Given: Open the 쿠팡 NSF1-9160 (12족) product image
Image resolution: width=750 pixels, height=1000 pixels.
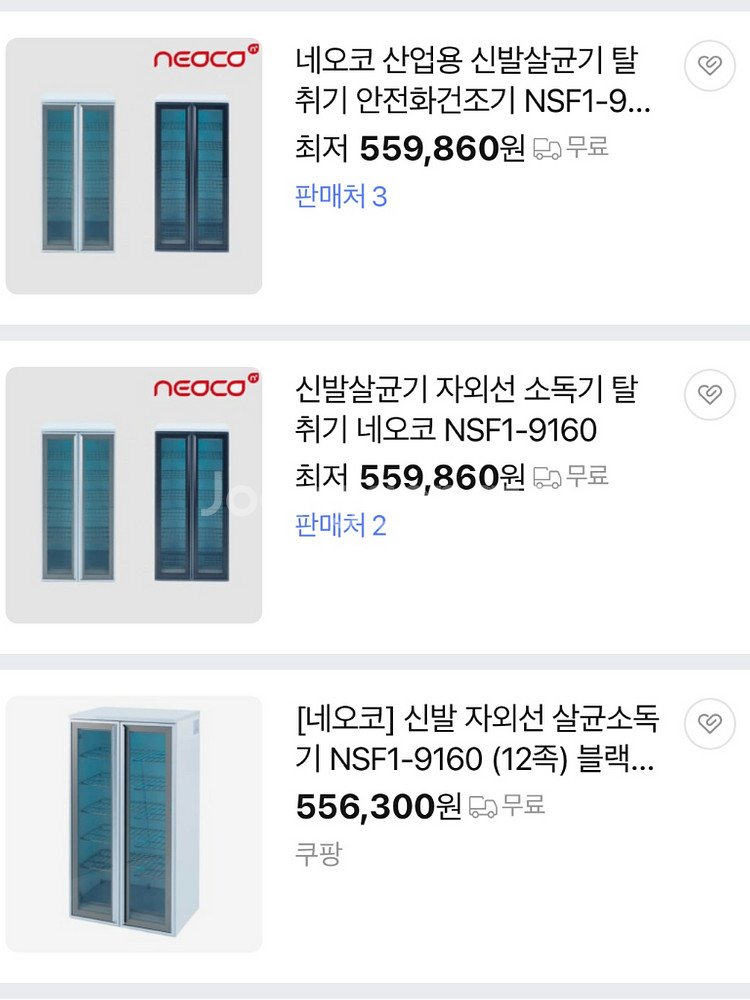Looking at the screenshot, I should pyautogui.click(x=134, y=824).
